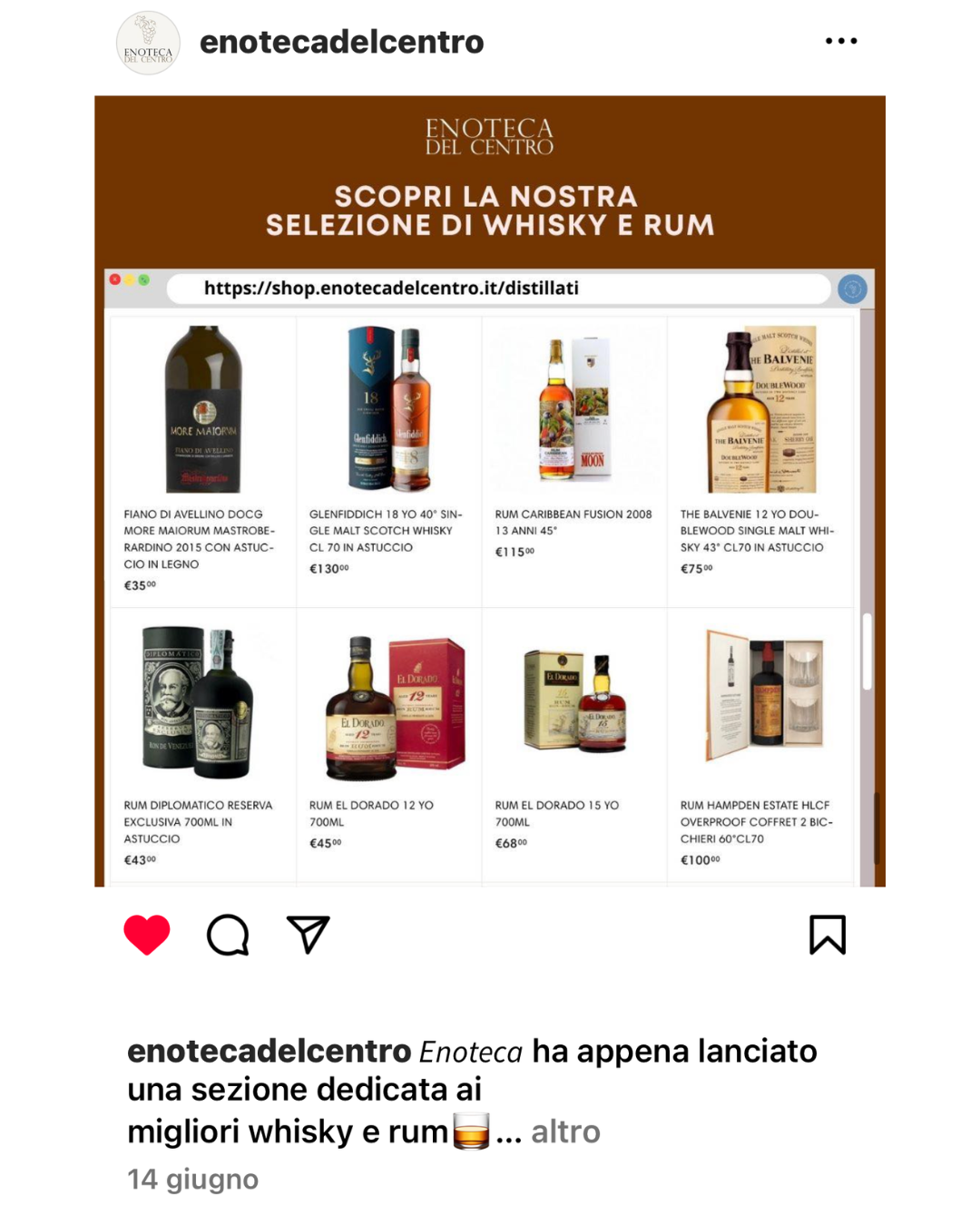Screen dimensions: 980x1225
Task: Open the whisky and rum post image
Action: [490, 490]
